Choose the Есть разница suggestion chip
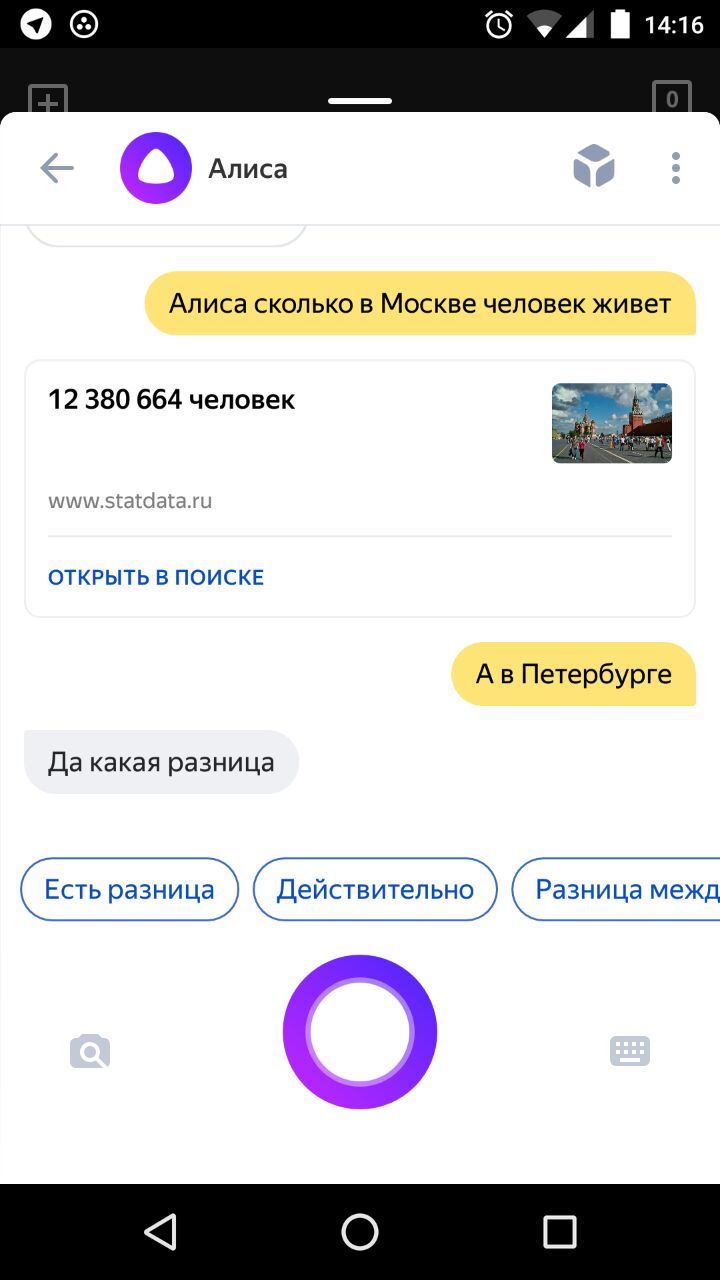The image size is (720, 1280). [130, 889]
